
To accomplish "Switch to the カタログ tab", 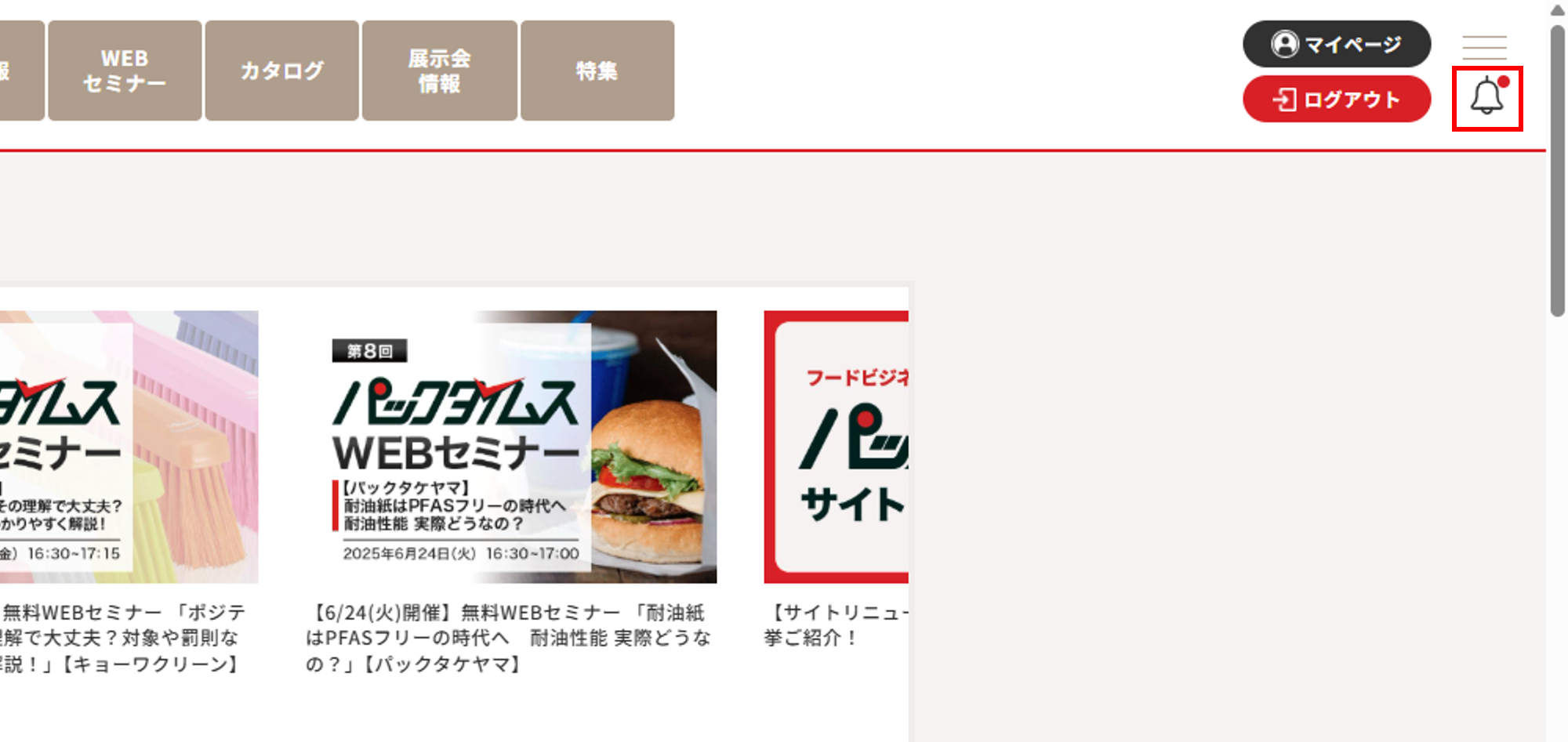I will pos(281,71).
